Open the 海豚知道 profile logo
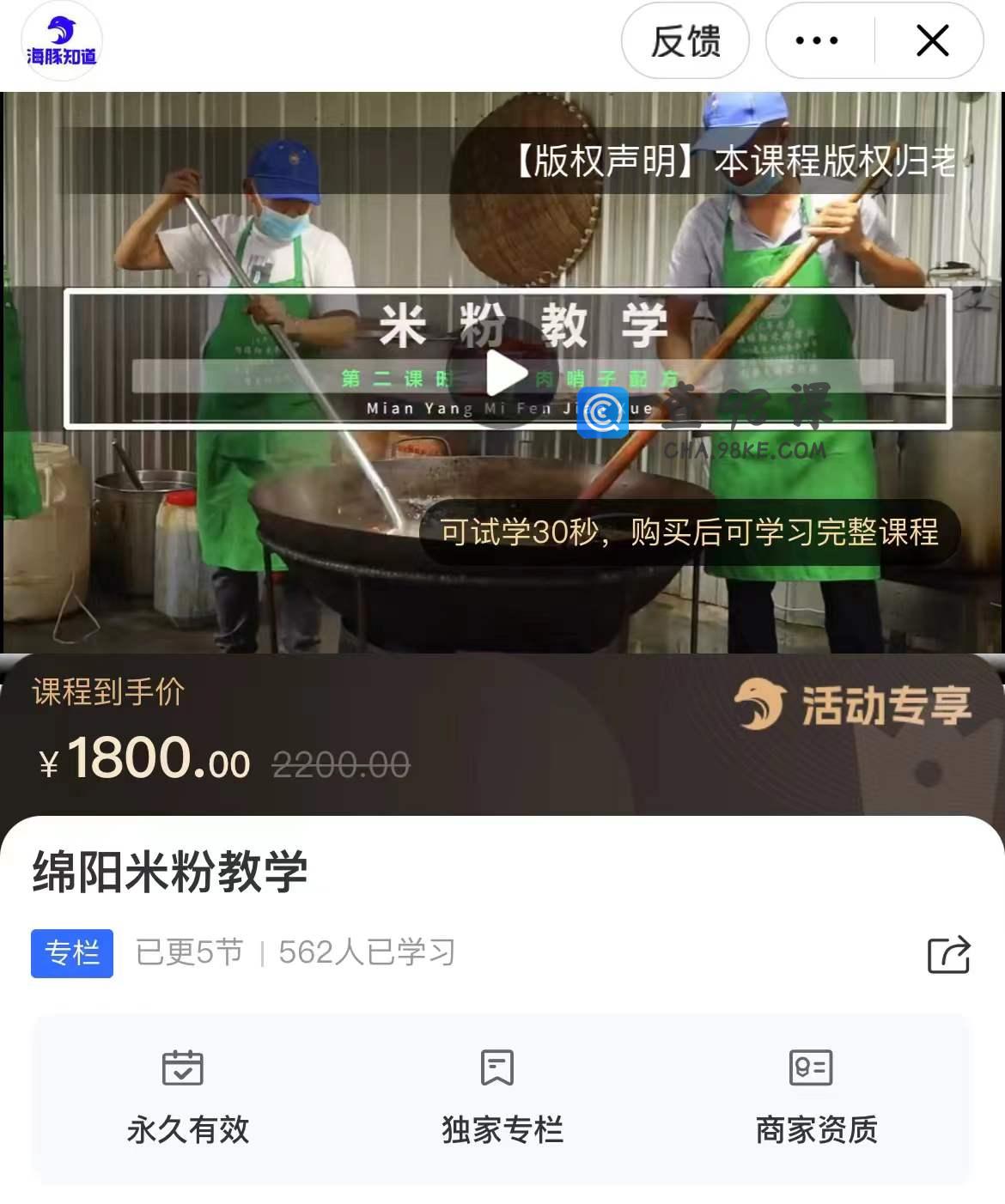This screenshot has height=1204, width=1005. [61, 42]
